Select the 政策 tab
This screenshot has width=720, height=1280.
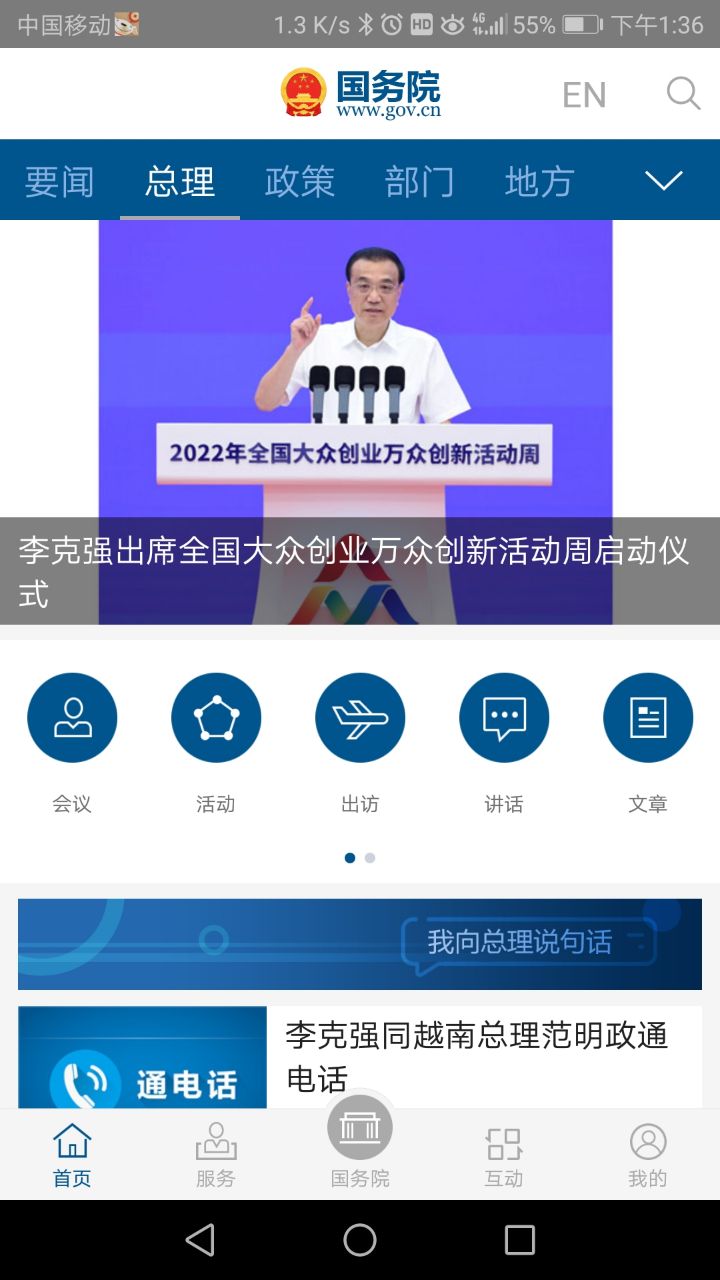pyautogui.click(x=299, y=182)
